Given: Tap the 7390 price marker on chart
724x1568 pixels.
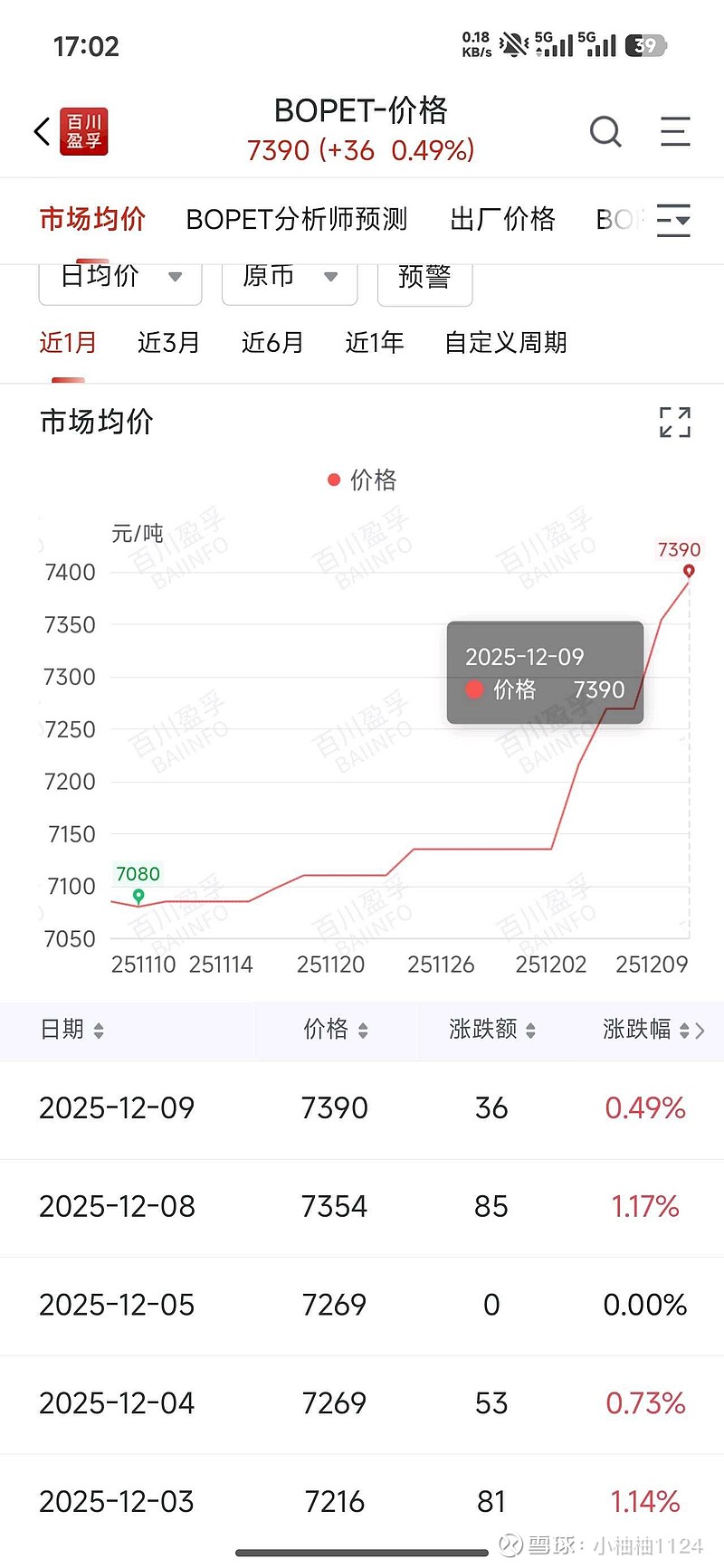Looking at the screenshot, I should point(691,571).
